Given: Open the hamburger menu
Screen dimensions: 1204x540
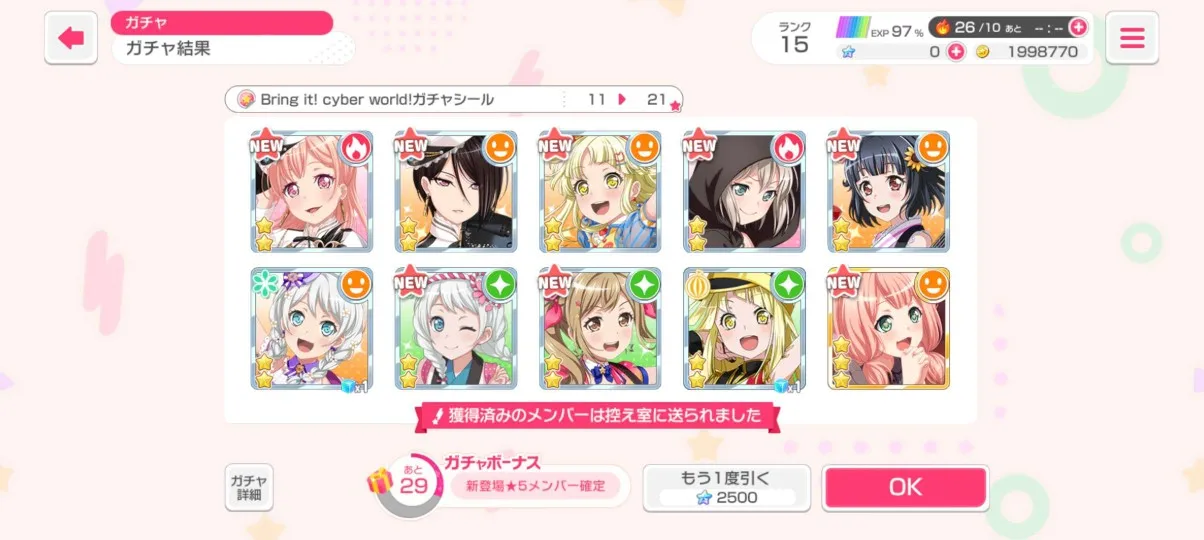Looking at the screenshot, I should [1131, 39].
